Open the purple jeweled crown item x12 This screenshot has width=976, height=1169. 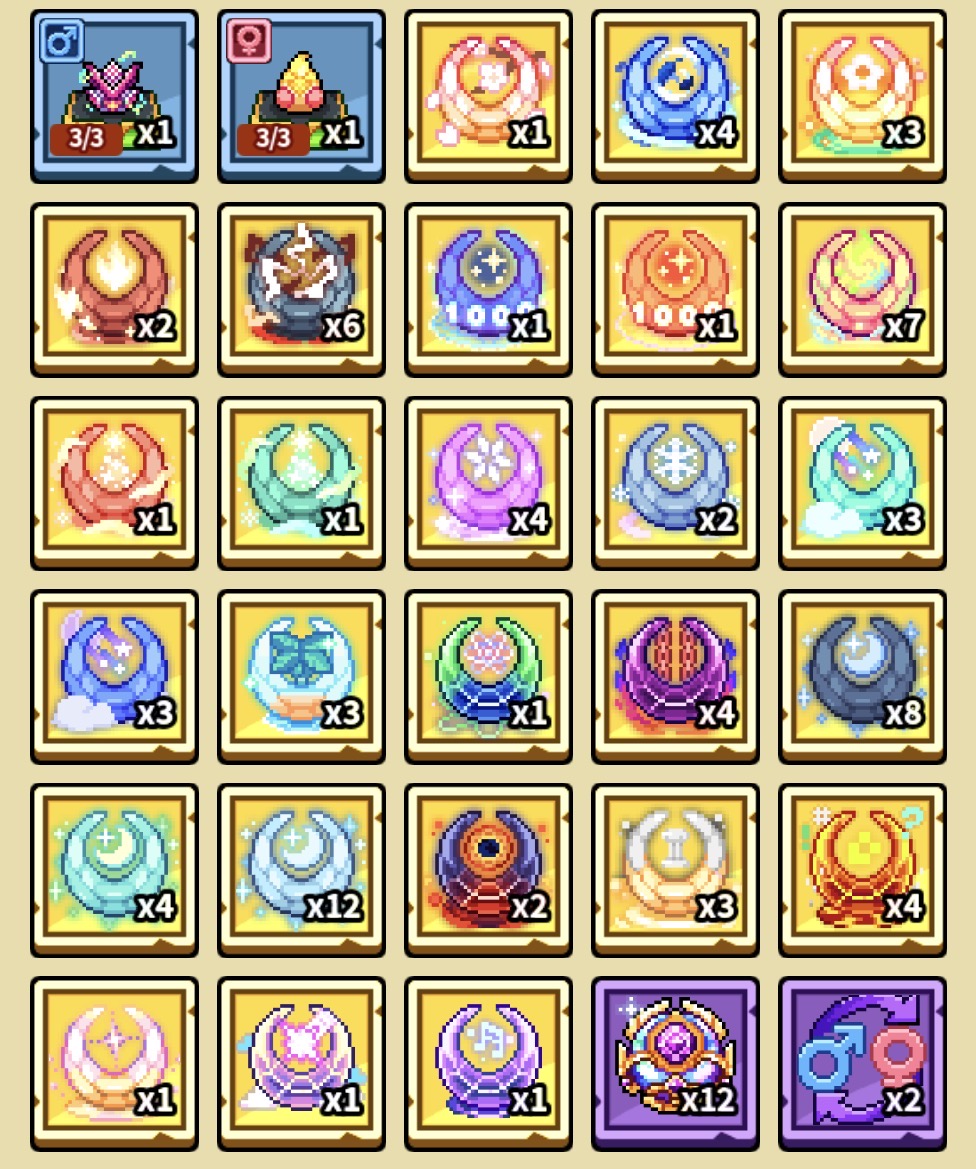(x=675, y=1063)
